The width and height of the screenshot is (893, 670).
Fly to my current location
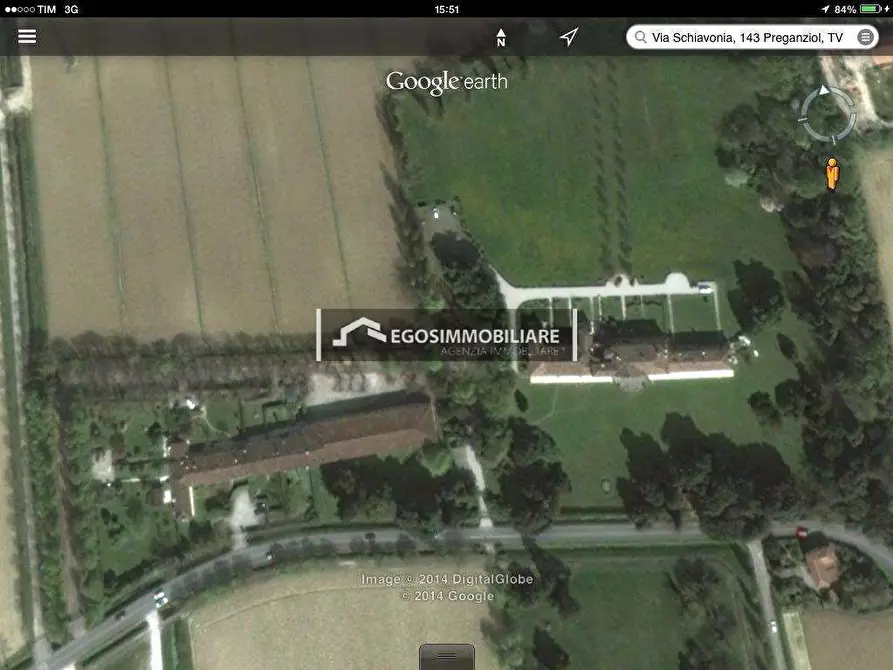569,38
